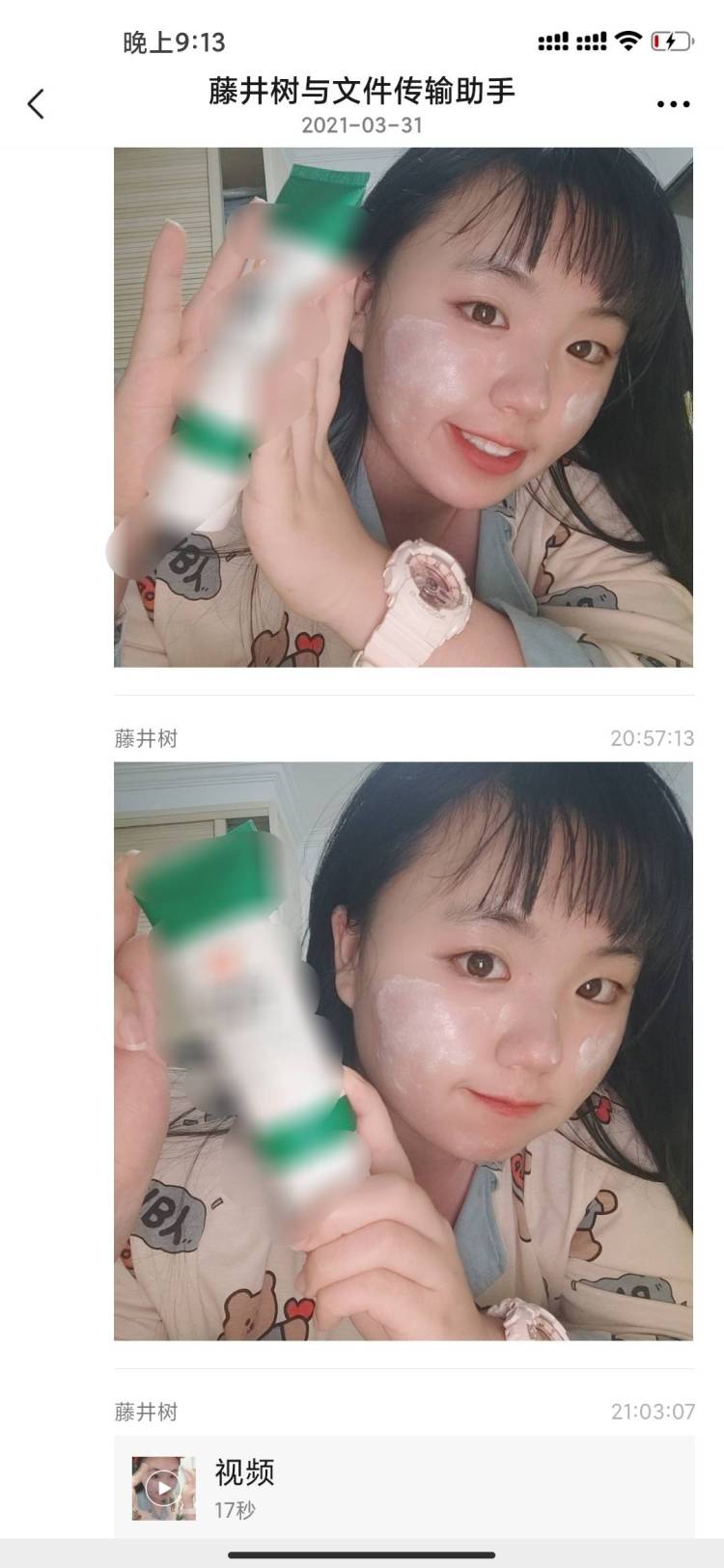Open the first photo above the 20:57:13 message

click(x=404, y=406)
